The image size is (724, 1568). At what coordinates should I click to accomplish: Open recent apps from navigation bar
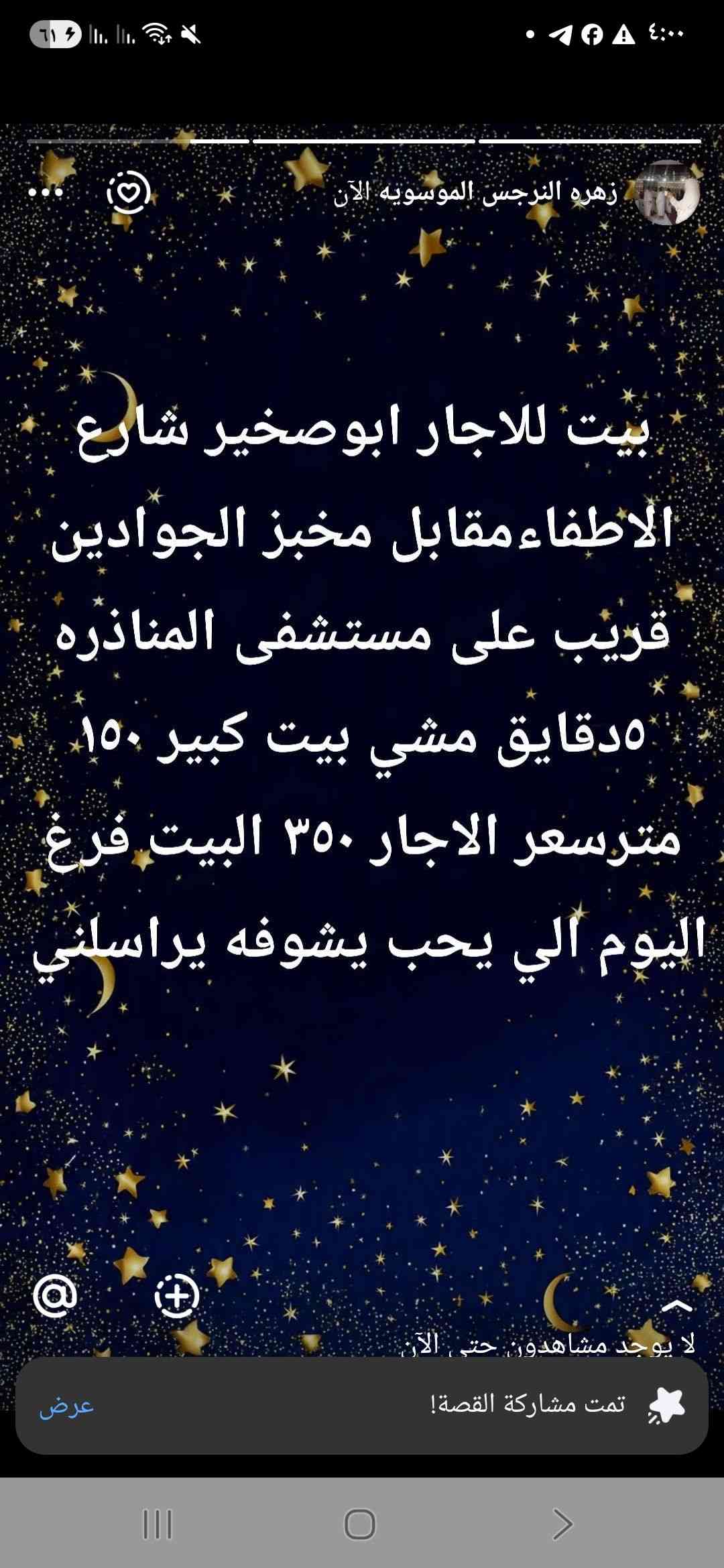coord(158,1525)
